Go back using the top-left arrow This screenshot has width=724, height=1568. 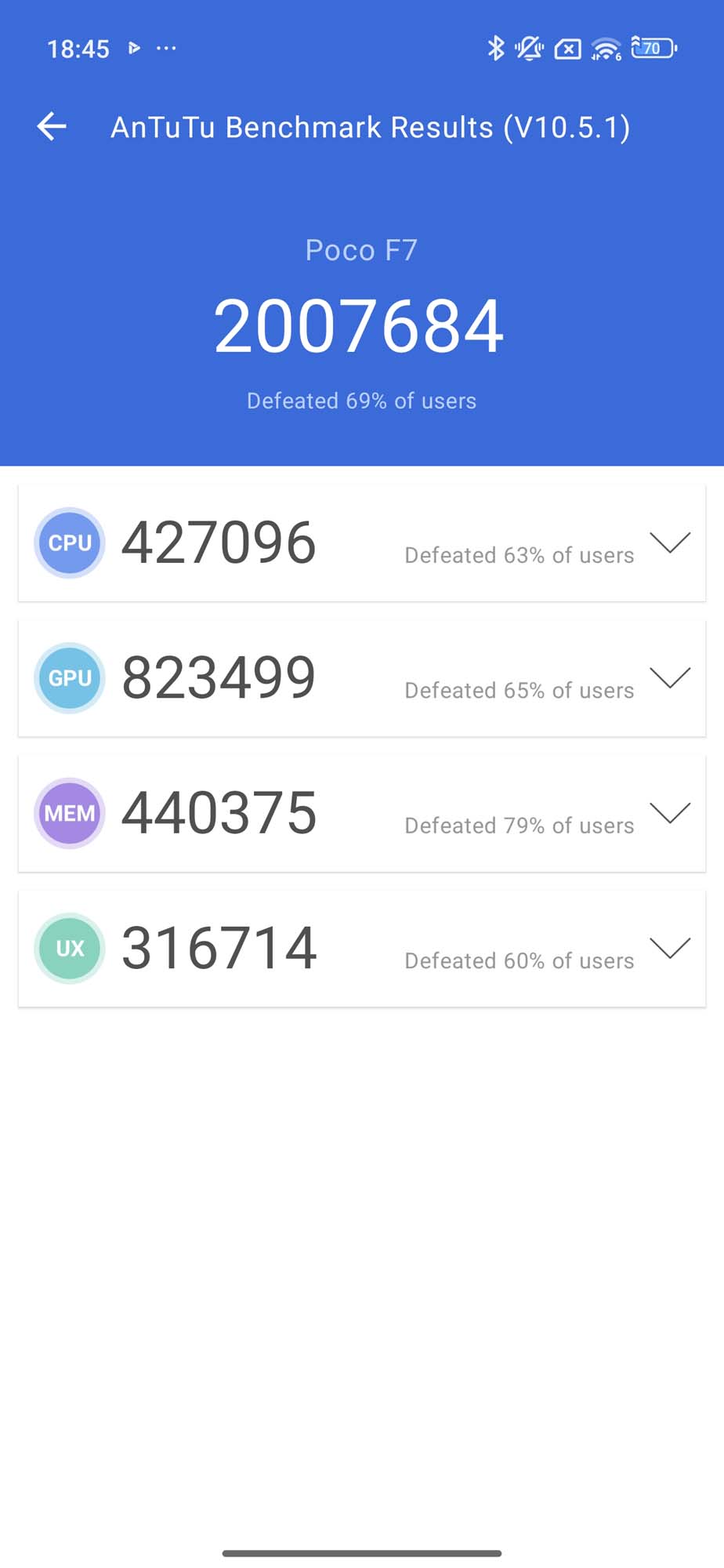pos(52,126)
